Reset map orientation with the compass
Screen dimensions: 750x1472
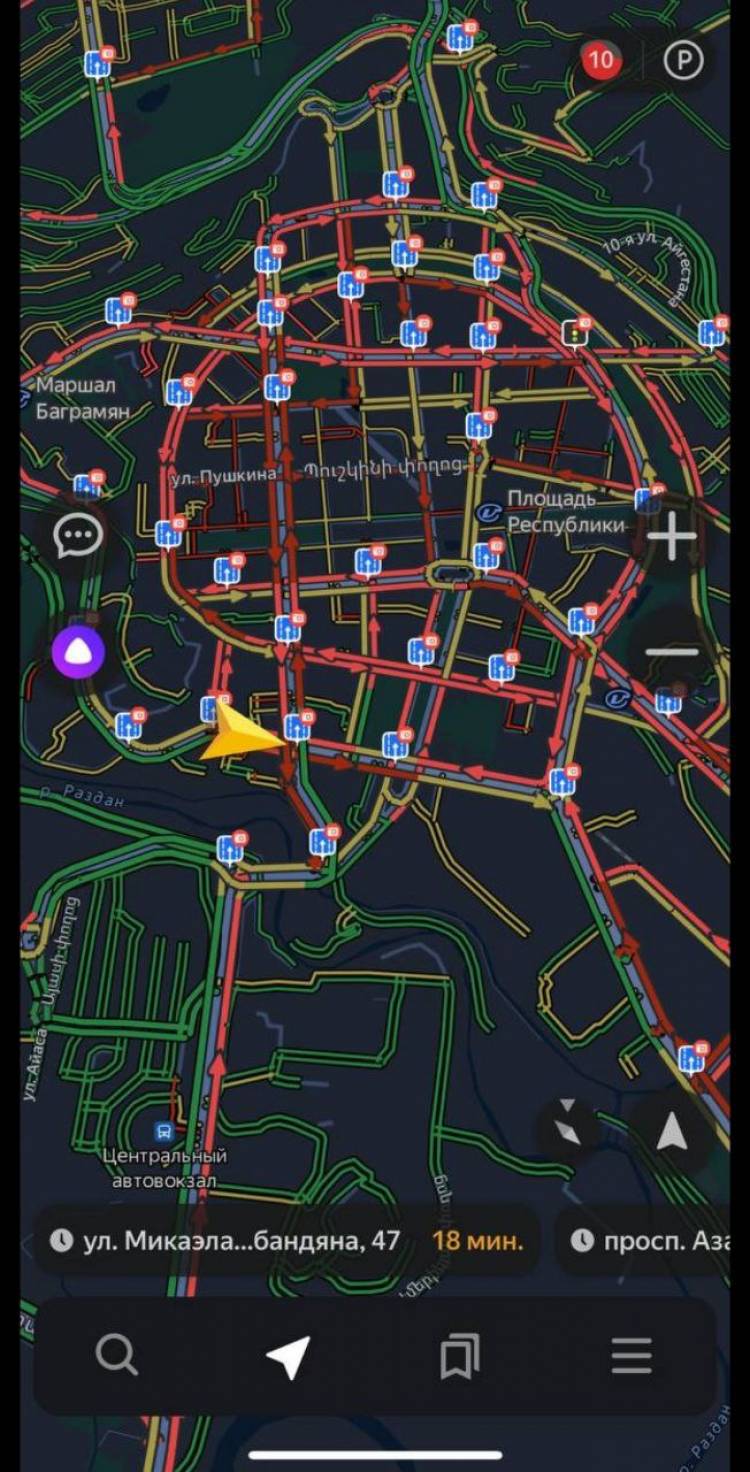pos(568,1129)
